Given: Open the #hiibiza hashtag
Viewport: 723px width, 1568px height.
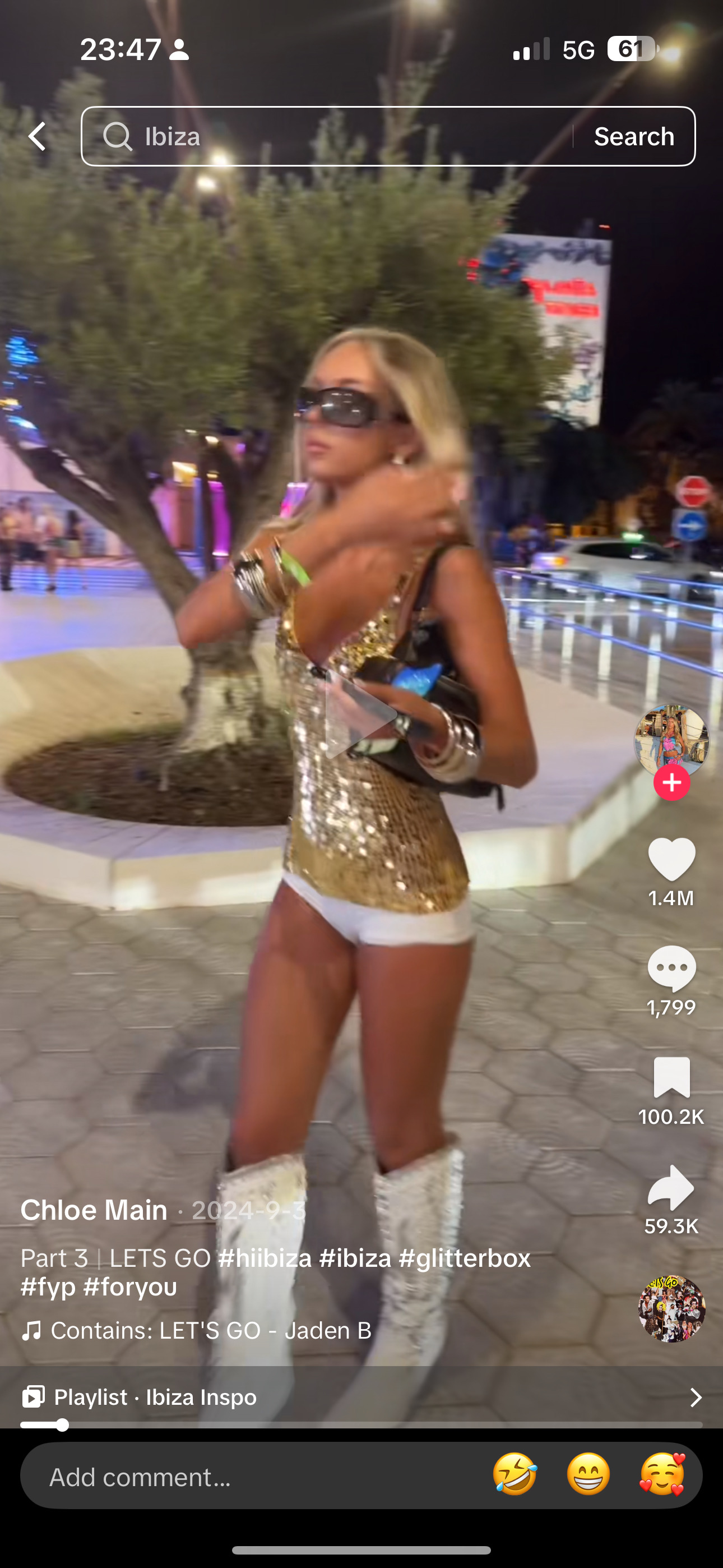Looking at the screenshot, I should (x=265, y=1257).
